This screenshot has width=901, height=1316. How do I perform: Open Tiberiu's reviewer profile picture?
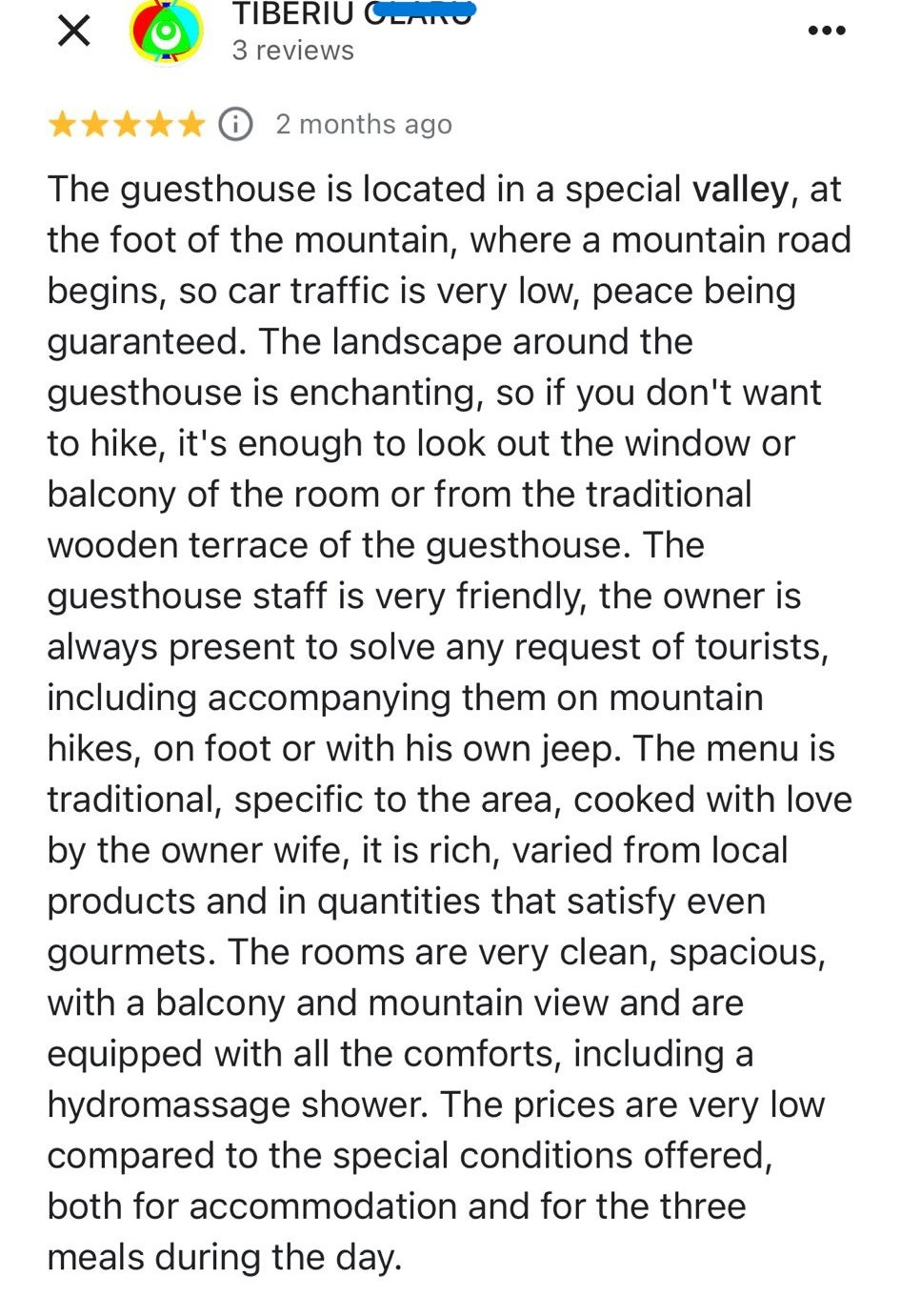pyautogui.click(x=167, y=32)
